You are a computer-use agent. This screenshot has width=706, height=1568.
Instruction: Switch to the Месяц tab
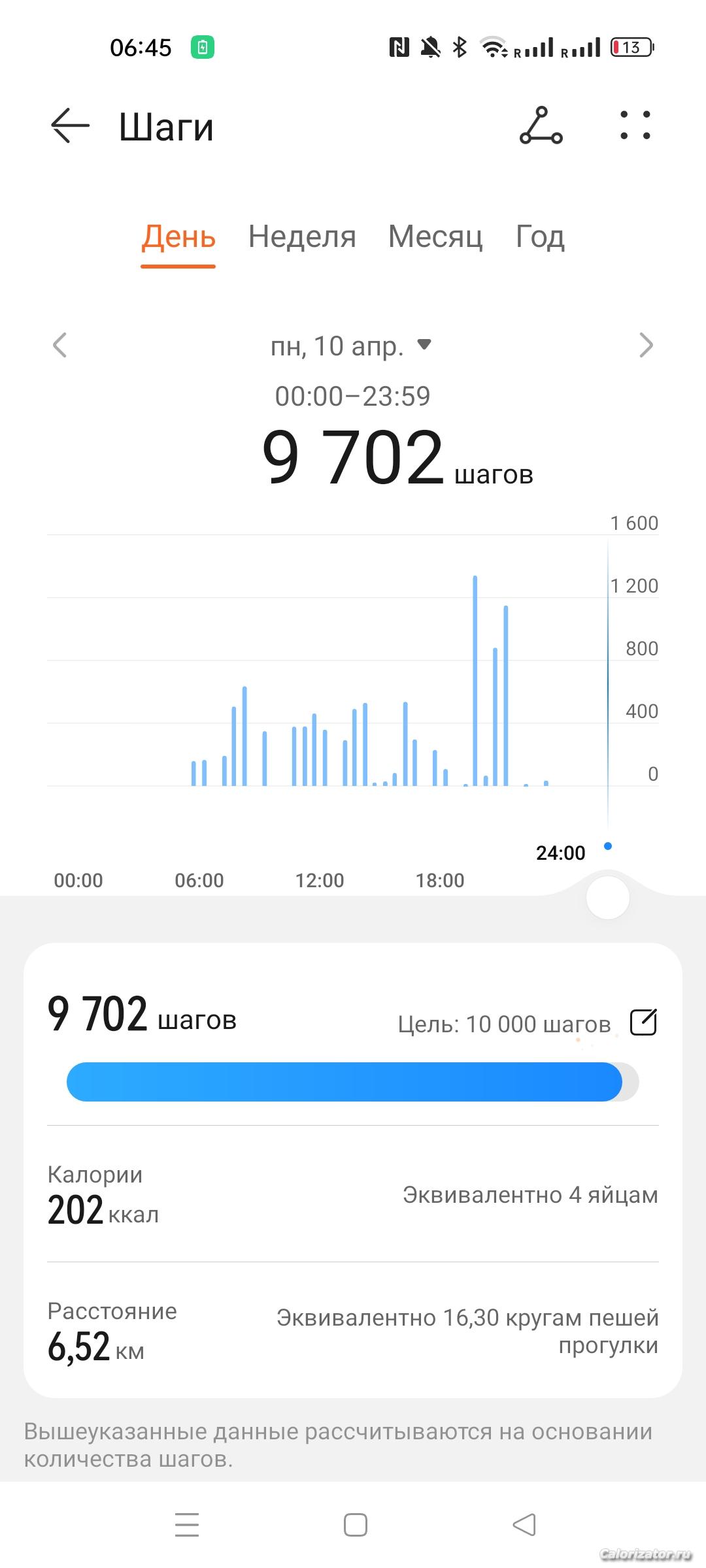coord(435,237)
